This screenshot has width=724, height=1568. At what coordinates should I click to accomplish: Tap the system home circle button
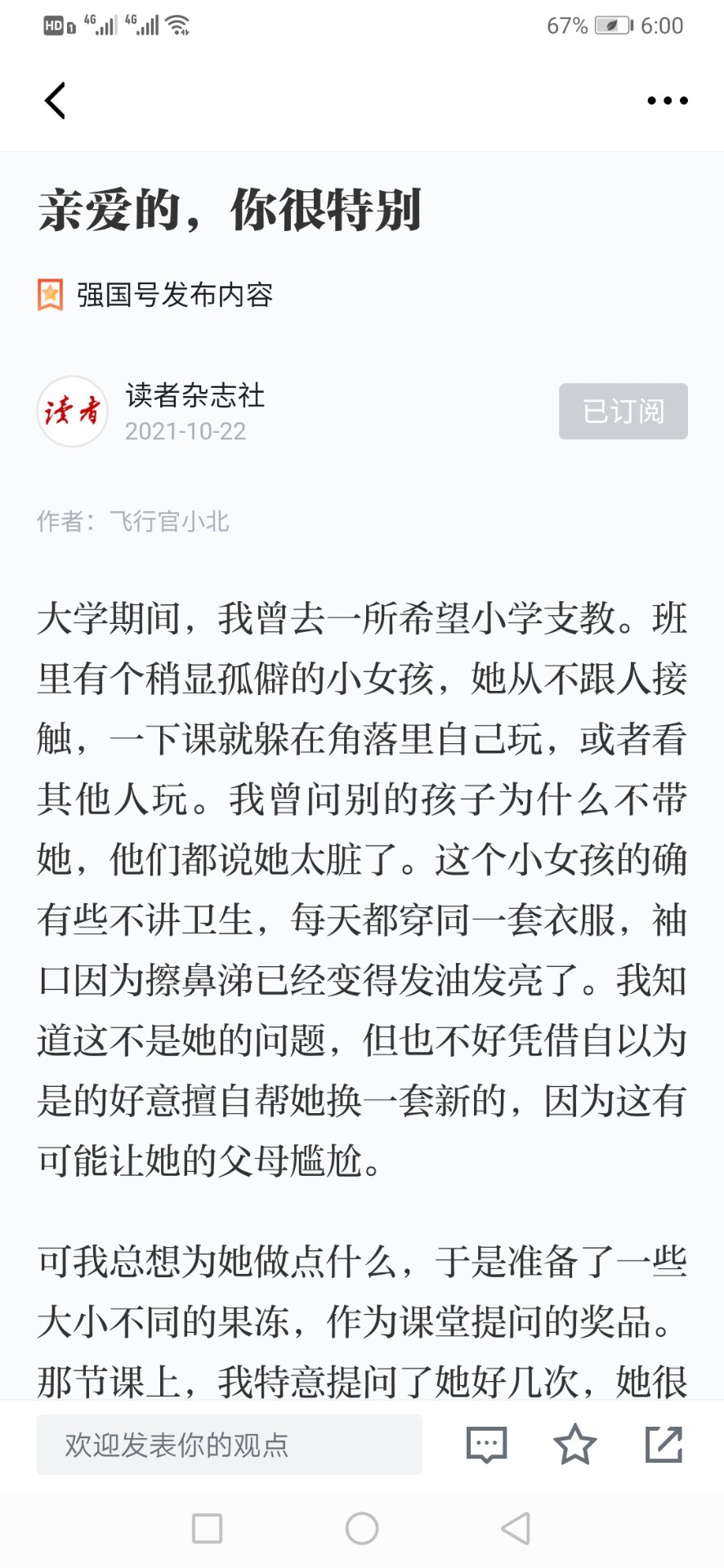362,1529
